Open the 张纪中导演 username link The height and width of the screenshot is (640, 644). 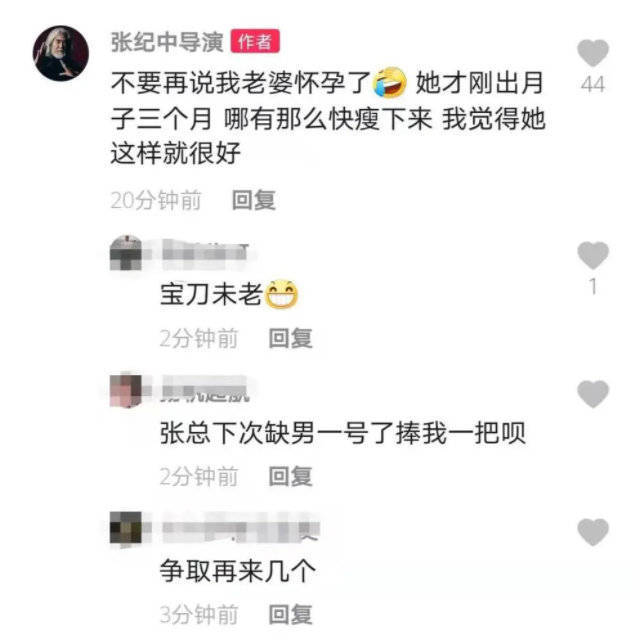tap(166, 41)
